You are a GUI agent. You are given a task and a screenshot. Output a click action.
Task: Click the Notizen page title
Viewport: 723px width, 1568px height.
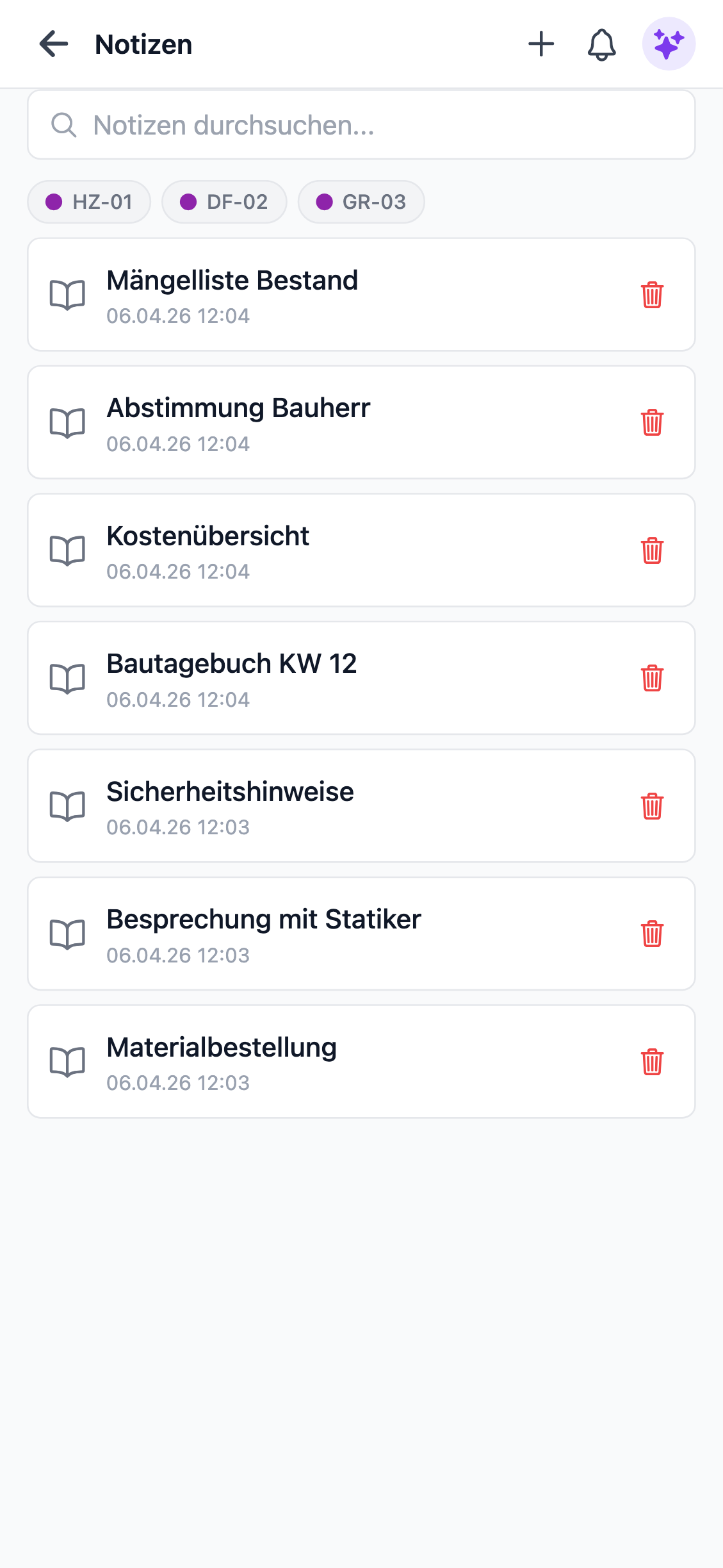142,44
